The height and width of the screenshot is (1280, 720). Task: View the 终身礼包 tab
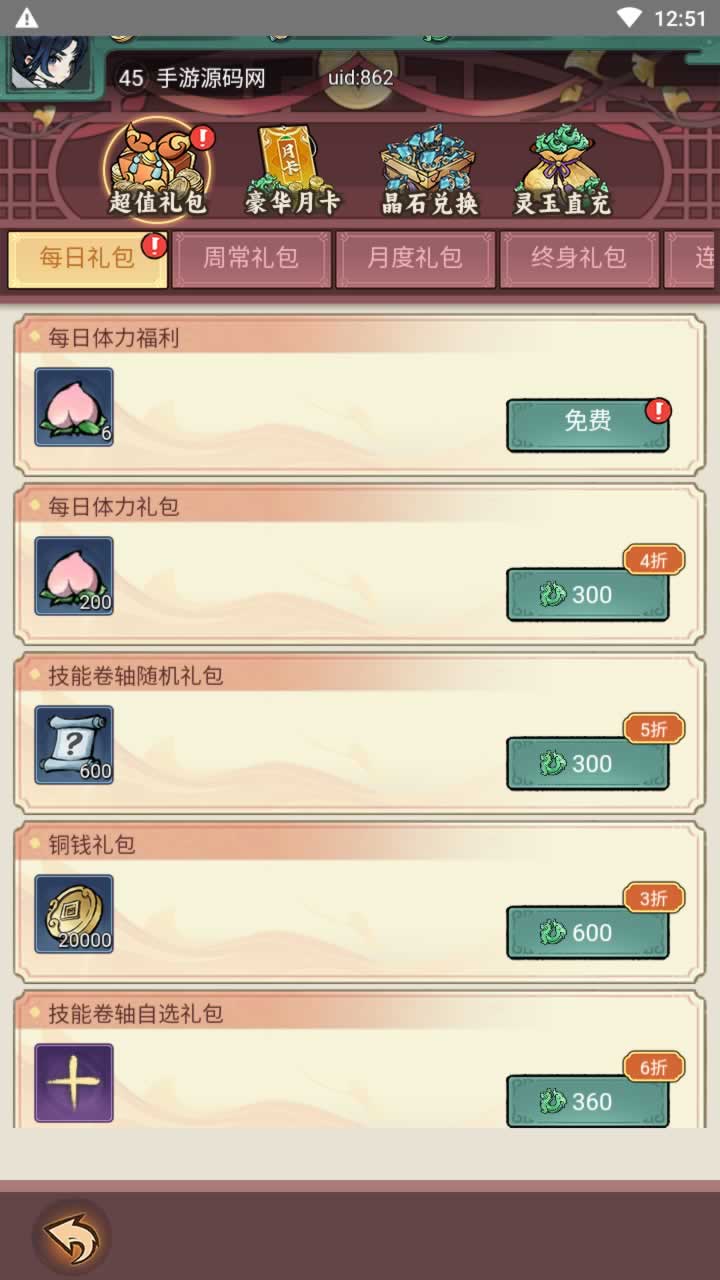tap(579, 259)
